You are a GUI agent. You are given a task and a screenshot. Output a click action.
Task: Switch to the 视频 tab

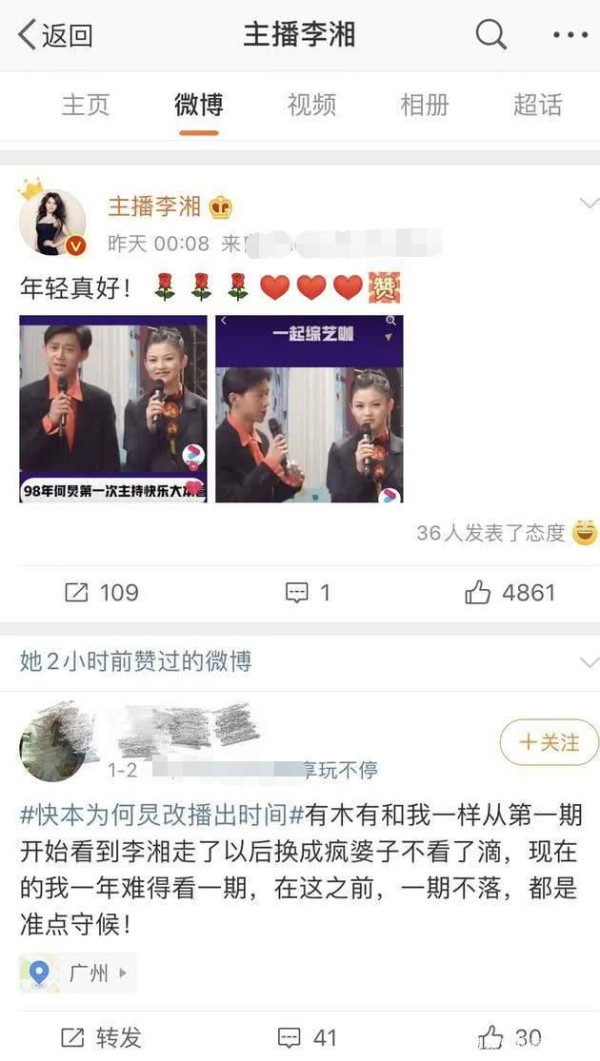point(312,105)
